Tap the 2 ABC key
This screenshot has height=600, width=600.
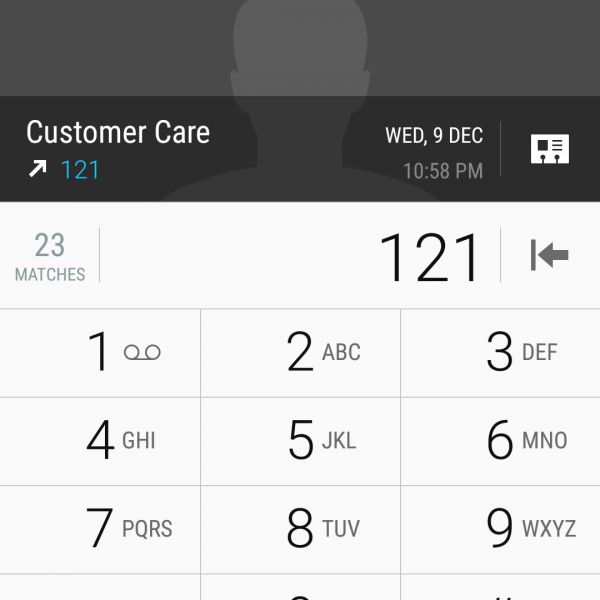(x=300, y=352)
